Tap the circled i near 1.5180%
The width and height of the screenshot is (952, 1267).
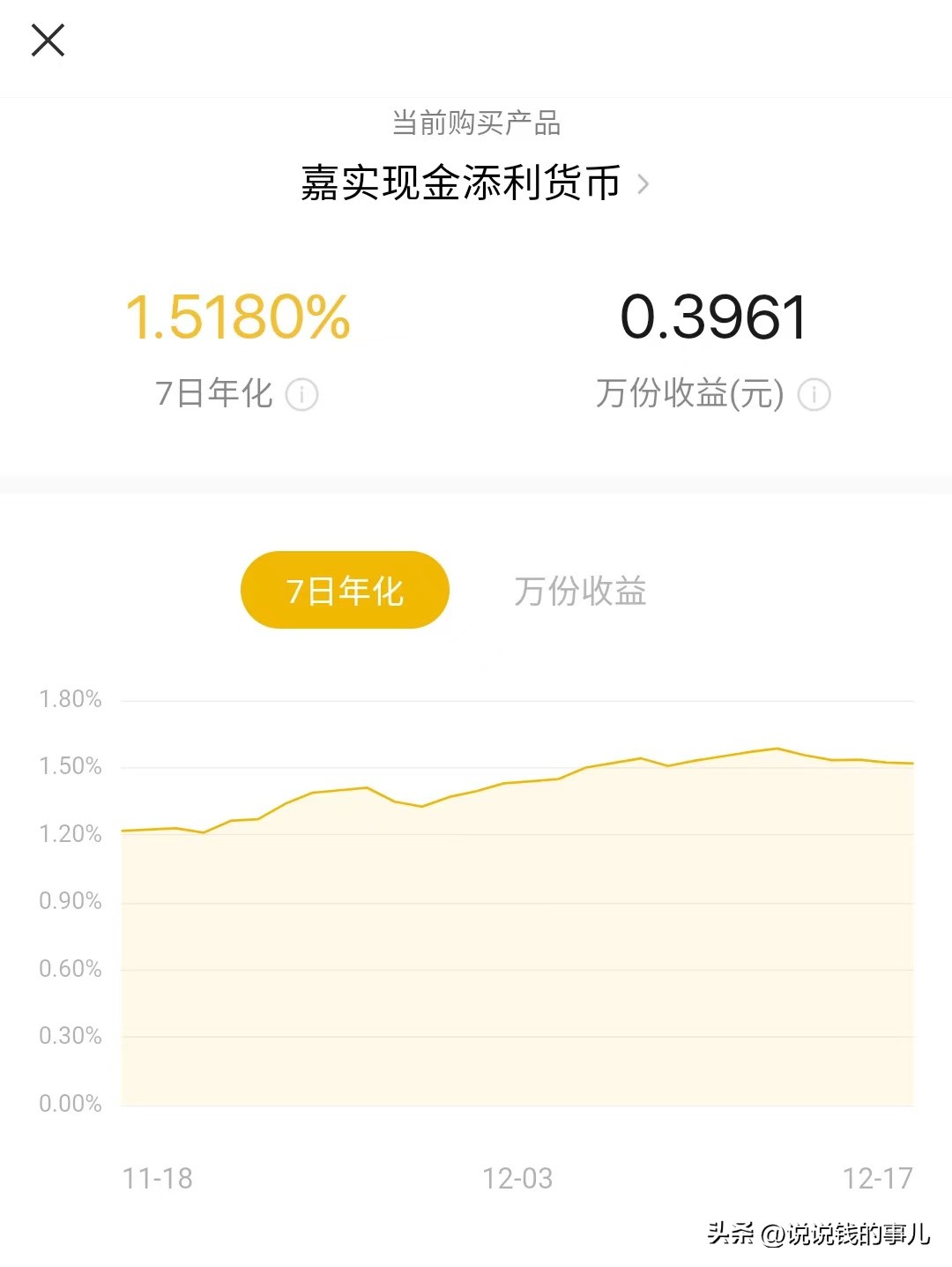pyautogui.click(x=301, y=396)
